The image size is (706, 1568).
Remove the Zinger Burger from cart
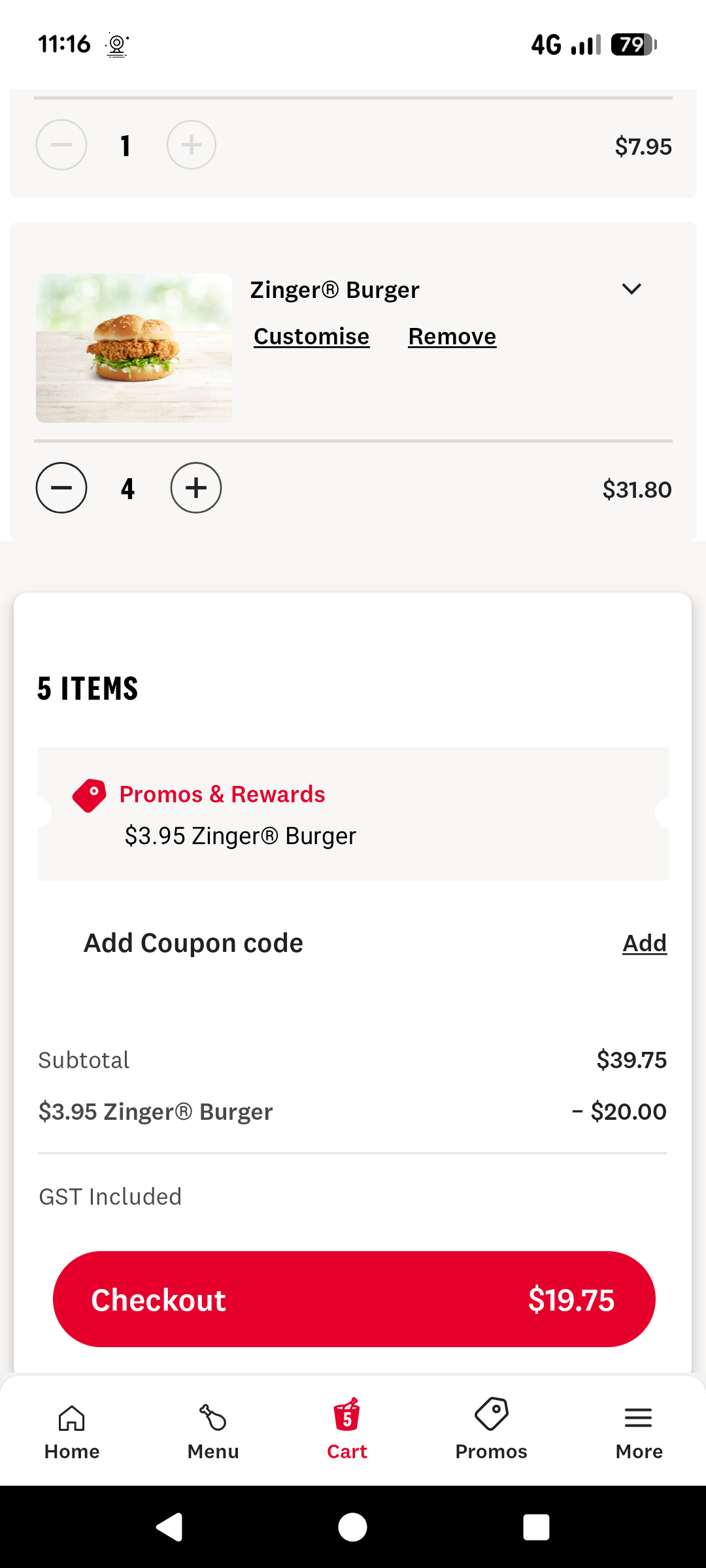click(x=452, y=336)
